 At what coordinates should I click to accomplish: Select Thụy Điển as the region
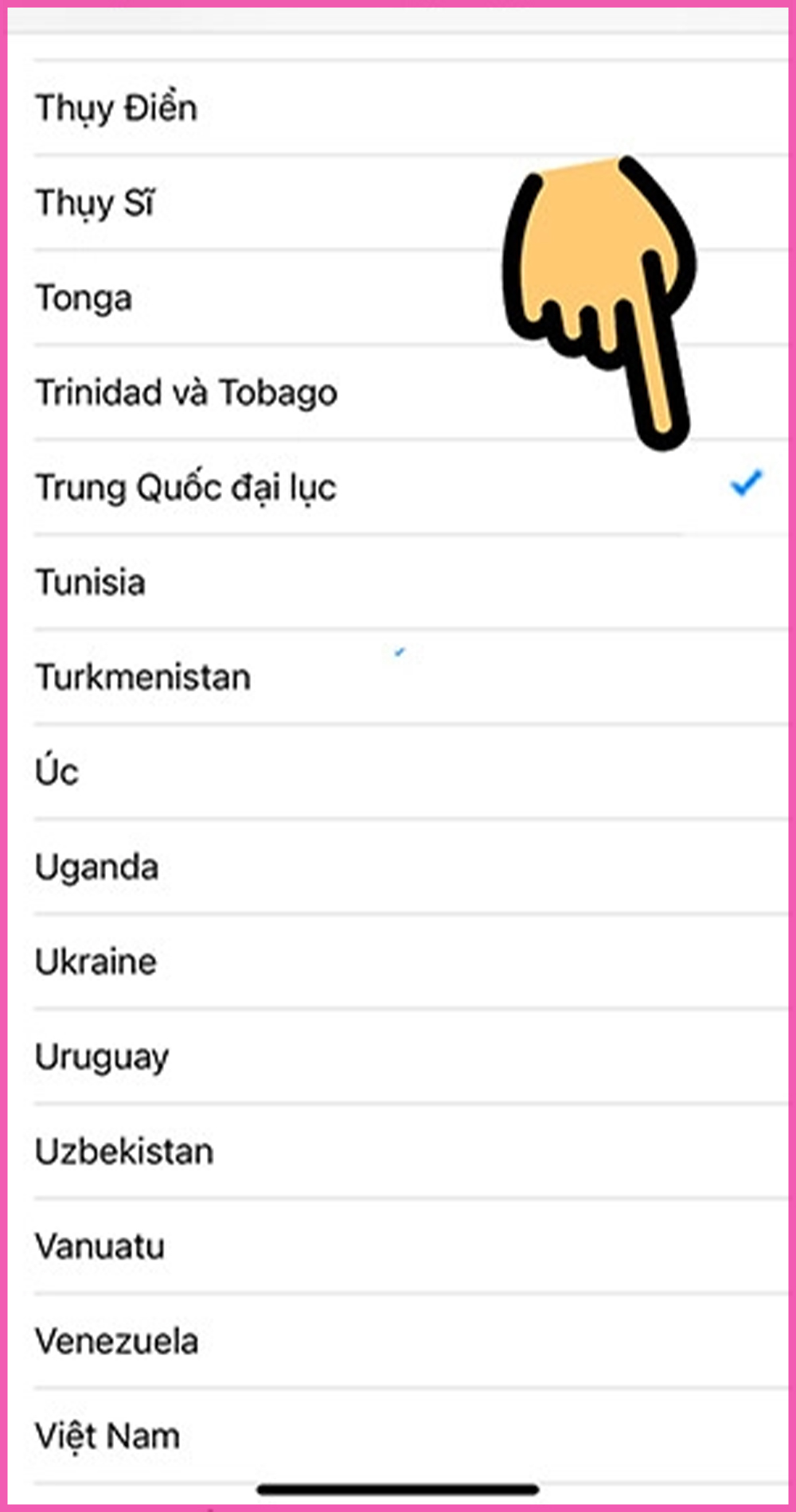coord(398,107)
